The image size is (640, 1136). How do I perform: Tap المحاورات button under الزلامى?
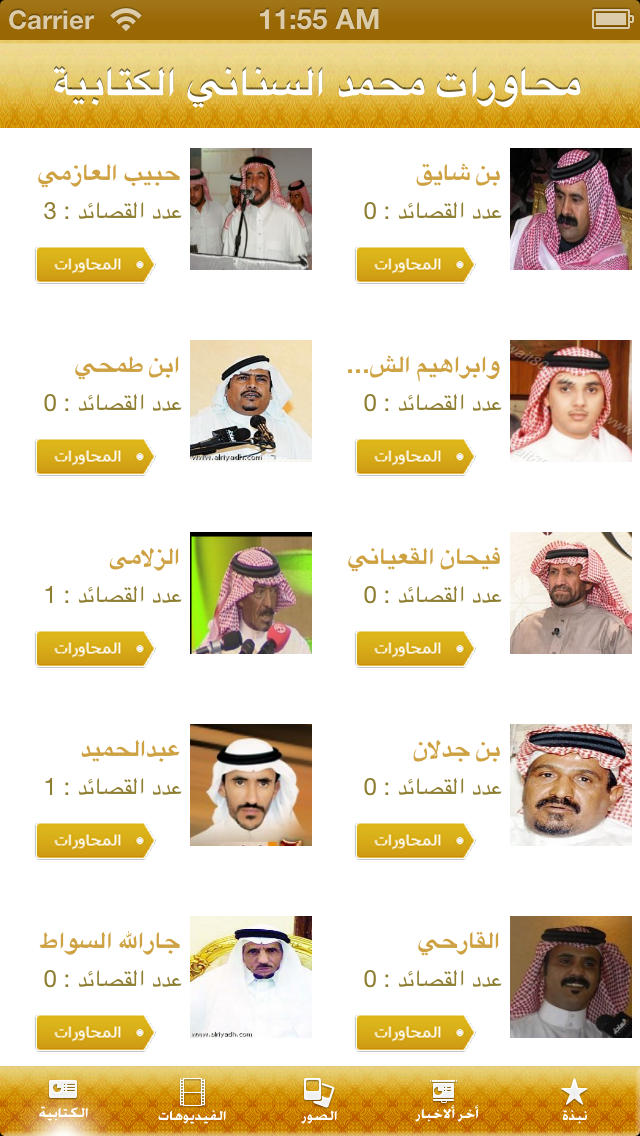coord(95,649)
